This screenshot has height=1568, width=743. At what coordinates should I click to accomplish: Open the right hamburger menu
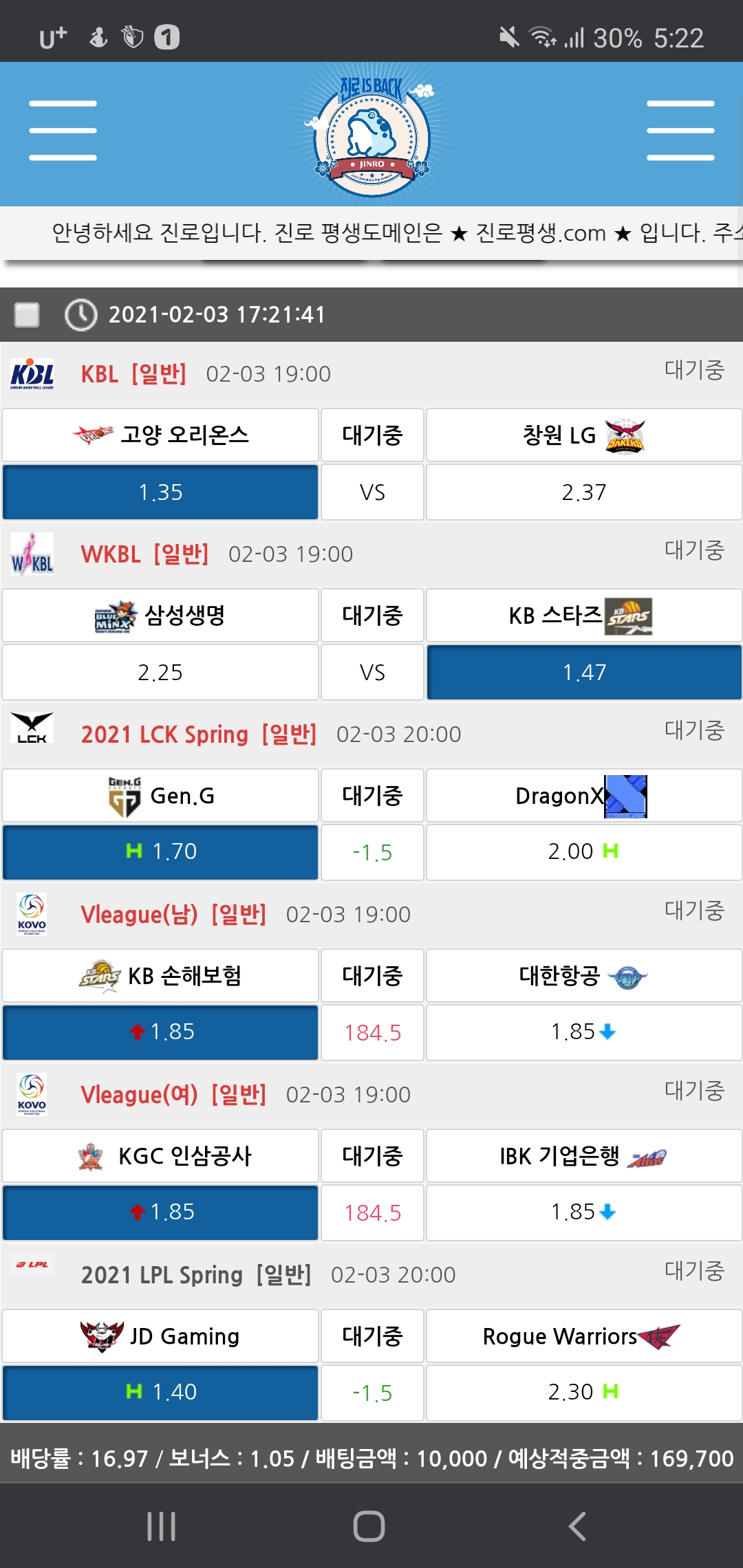680,131
